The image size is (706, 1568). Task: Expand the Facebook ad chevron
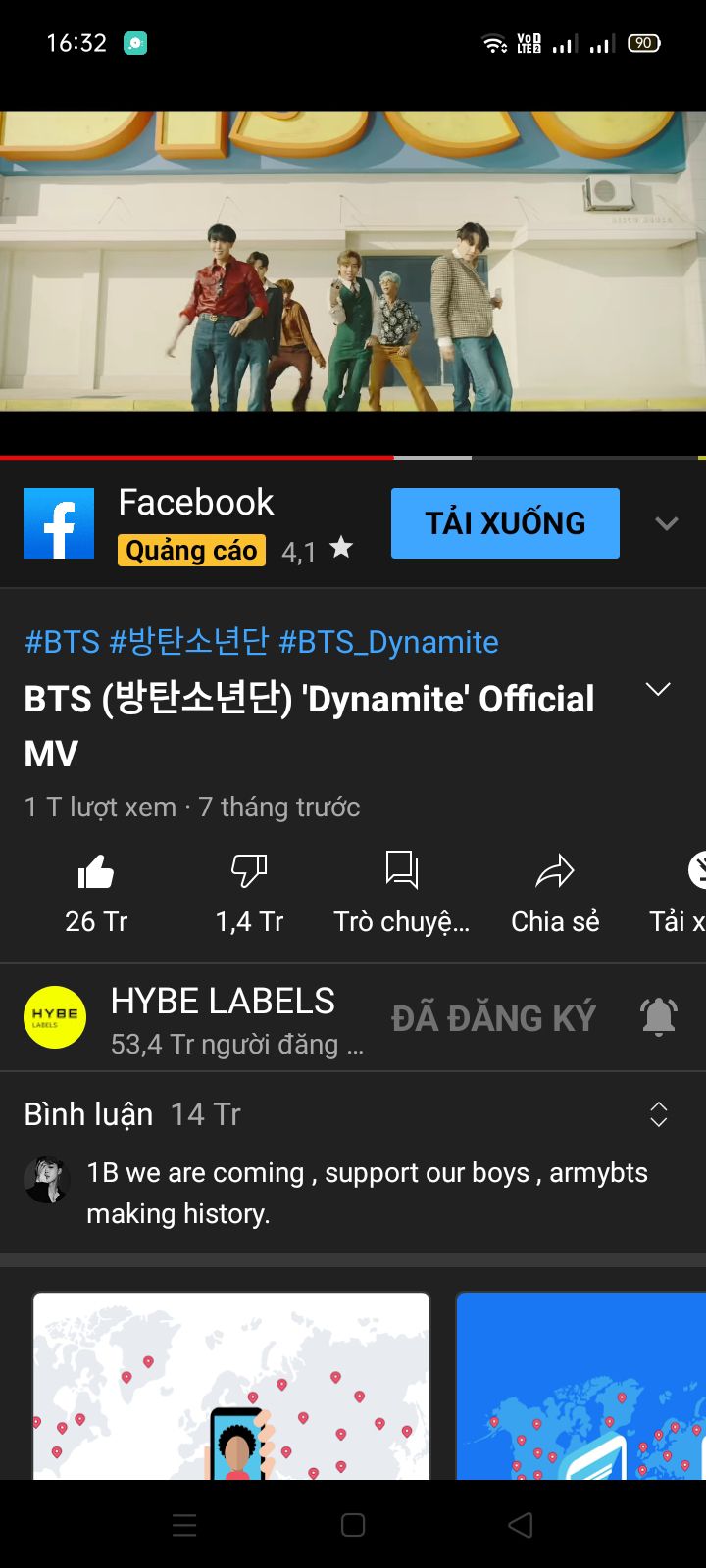click(x=667, y=523)
